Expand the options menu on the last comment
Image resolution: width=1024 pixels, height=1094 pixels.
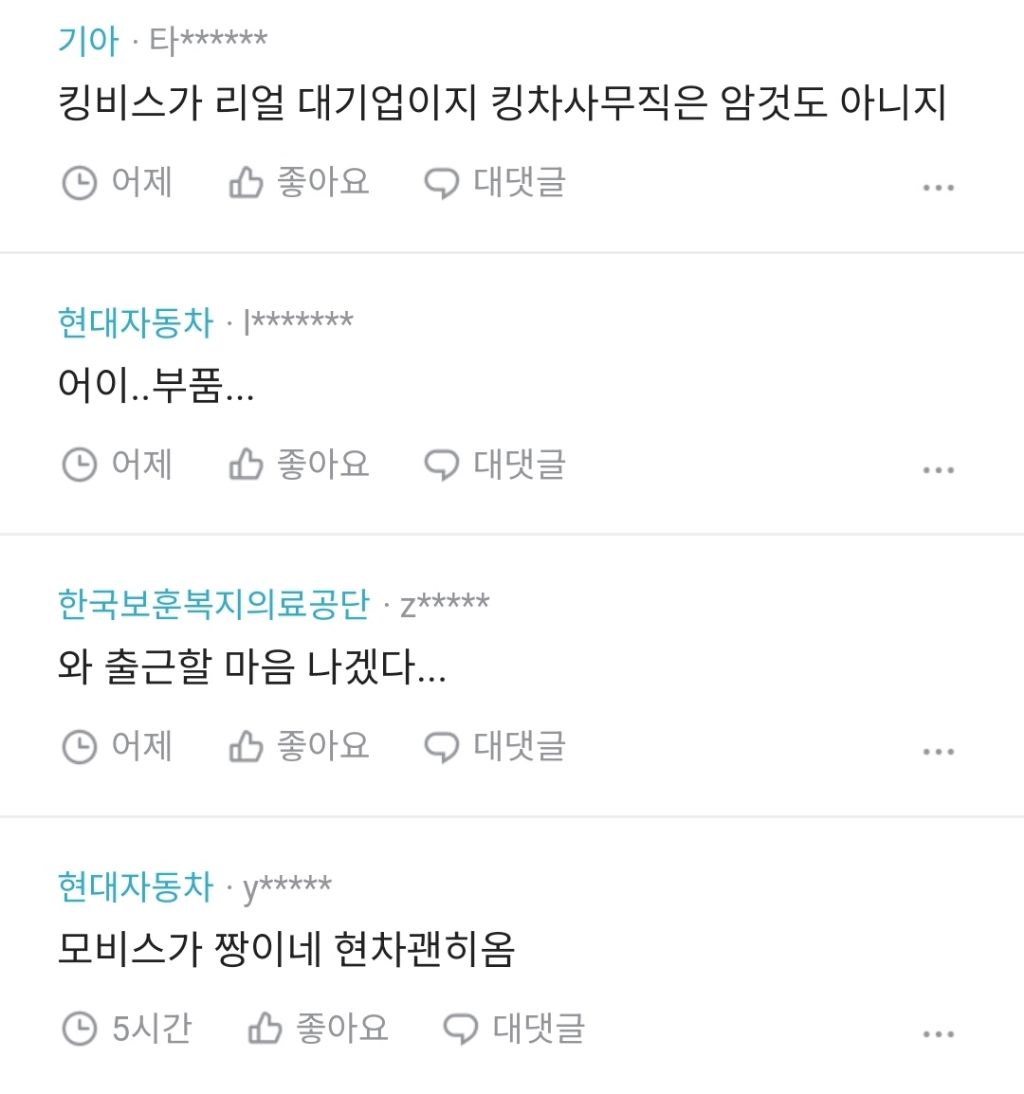click(938, 1032)
